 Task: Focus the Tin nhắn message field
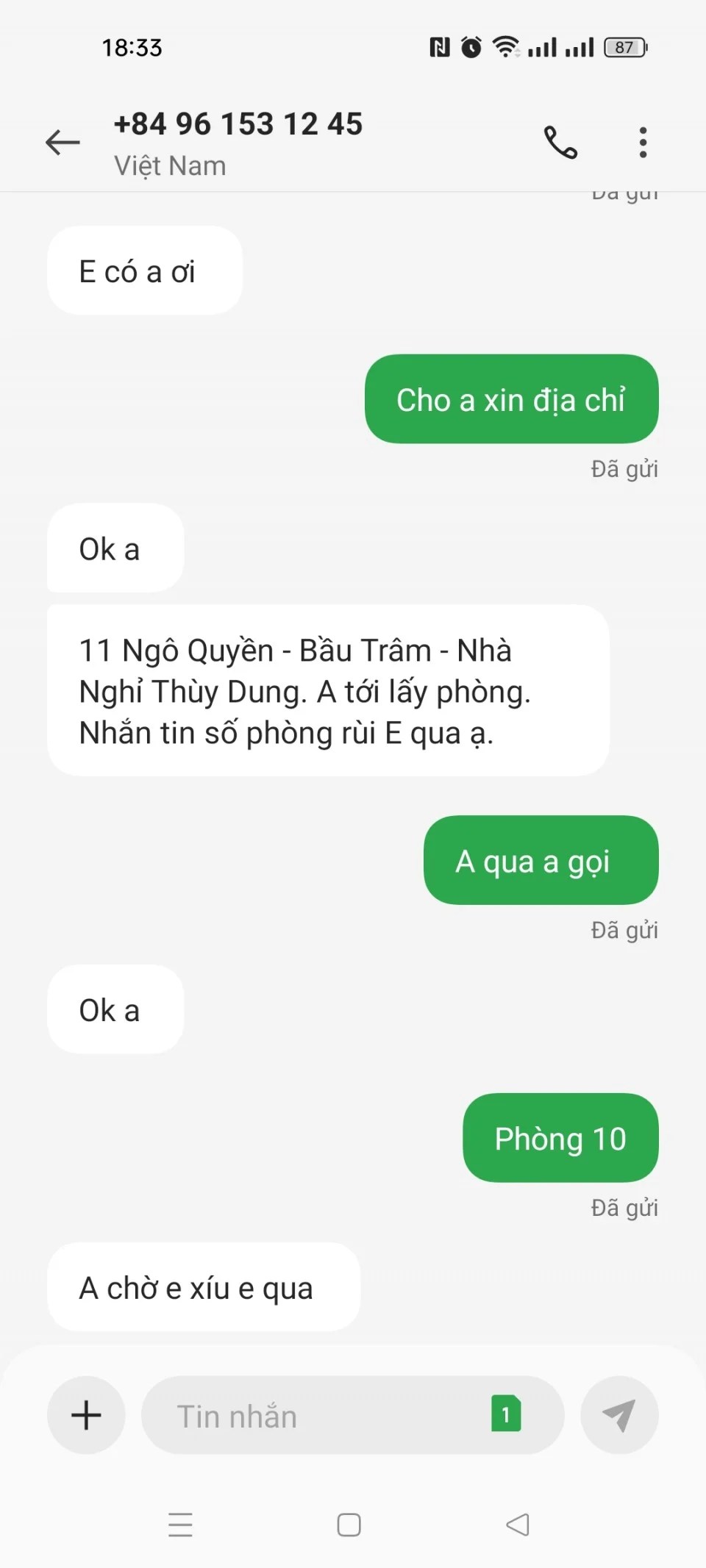point(316,1416)
